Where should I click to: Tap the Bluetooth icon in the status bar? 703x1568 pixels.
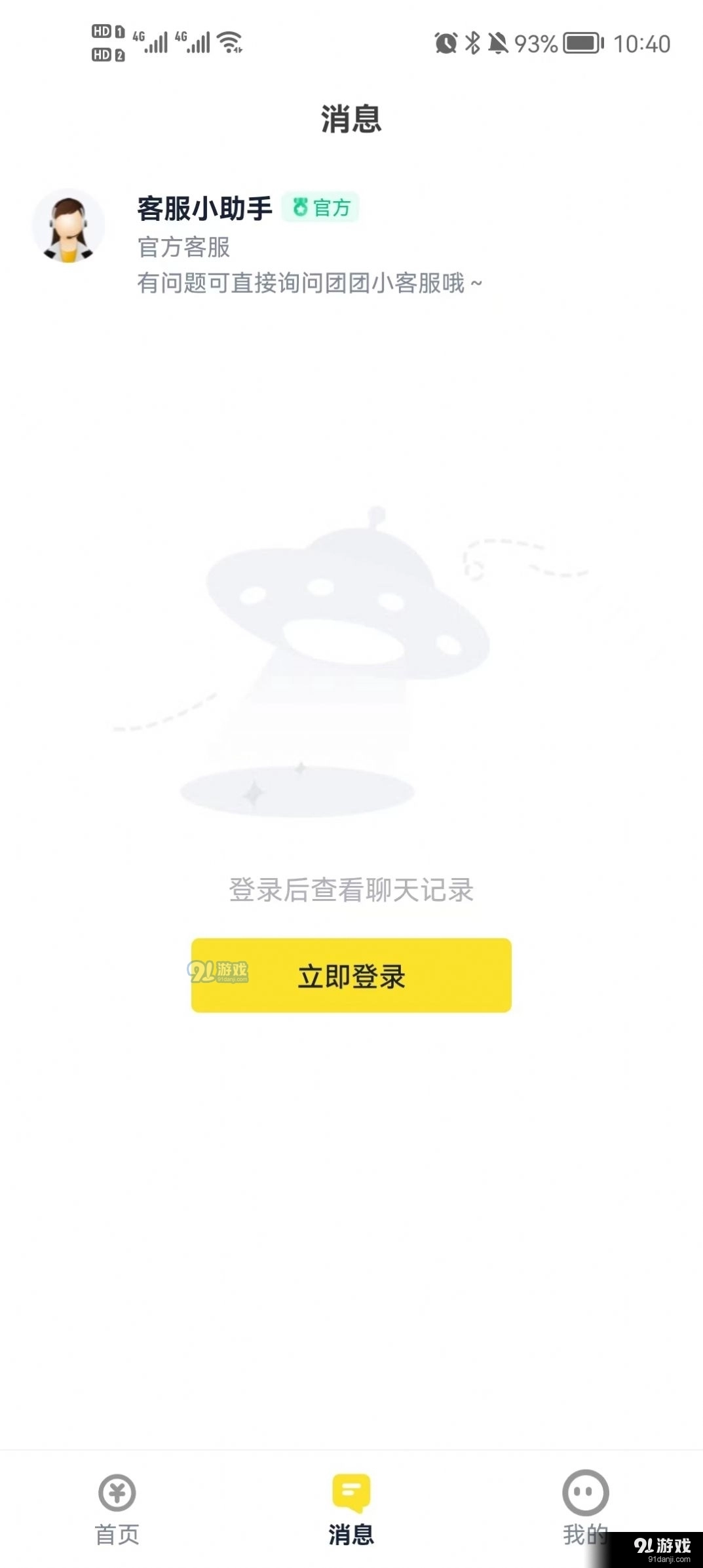[473, 43]
